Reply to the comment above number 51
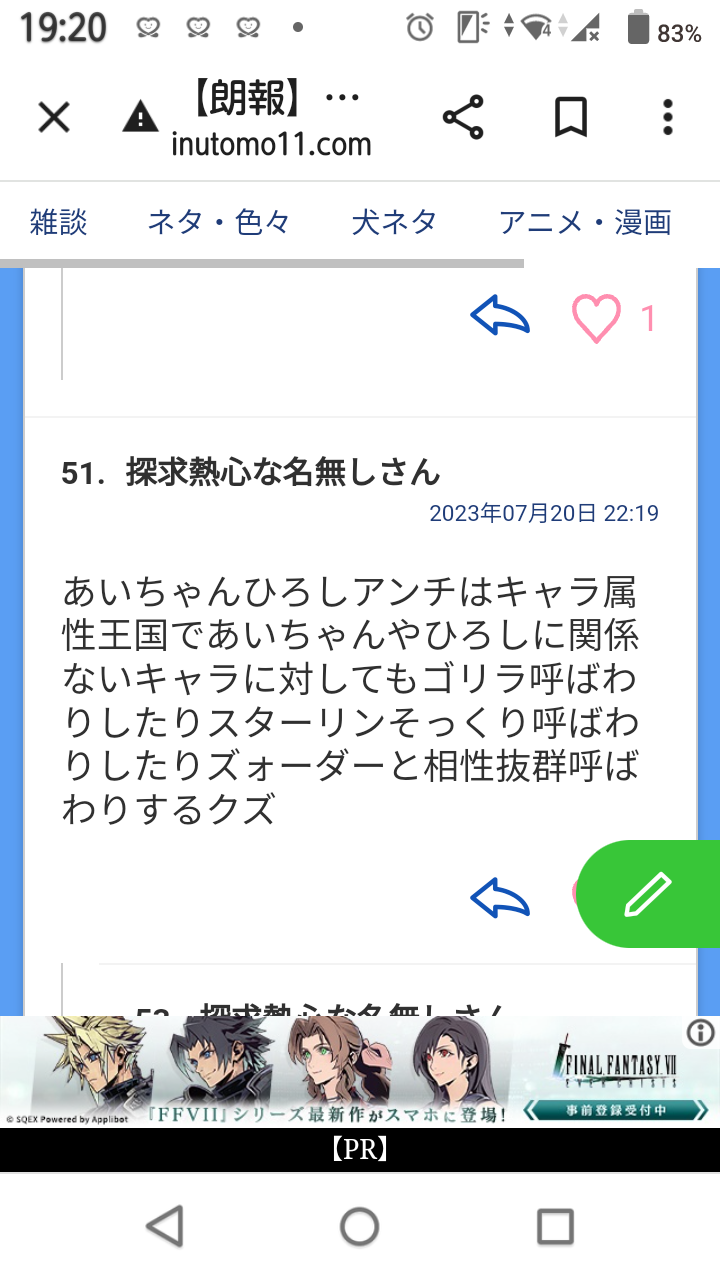This screenshot has width=720, height=1280. click(500, 318)
